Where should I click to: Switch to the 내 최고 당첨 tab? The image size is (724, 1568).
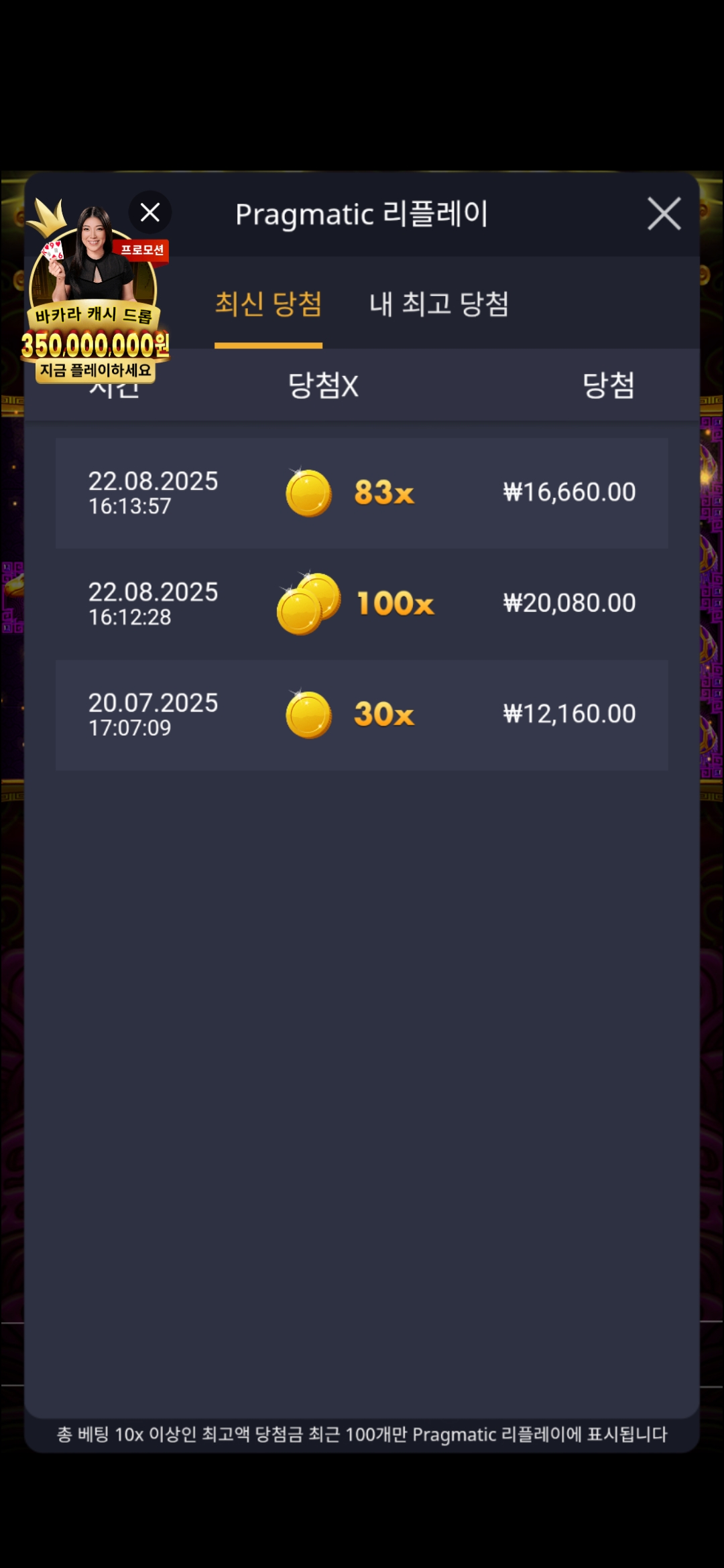(439, 304)
